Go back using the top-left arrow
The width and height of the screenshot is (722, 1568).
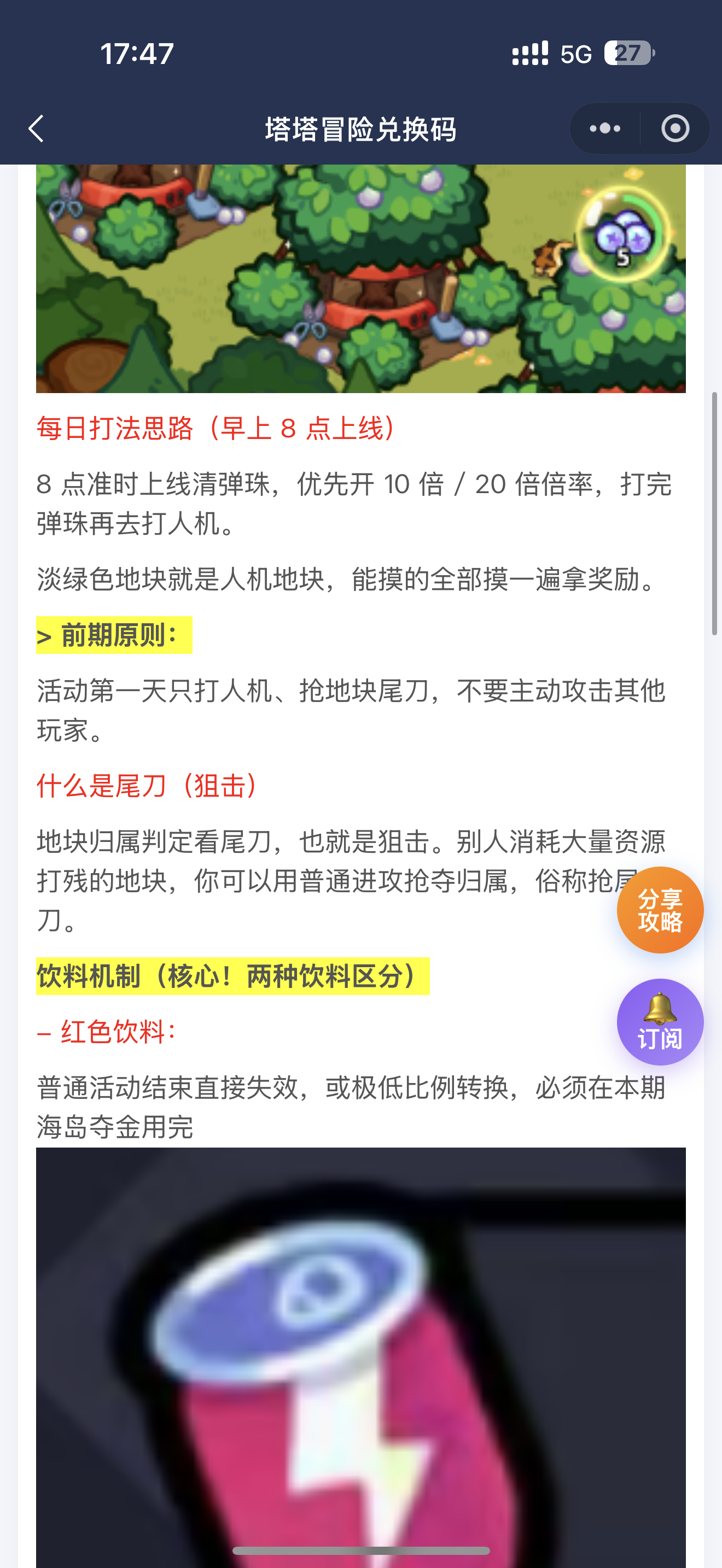36,128
